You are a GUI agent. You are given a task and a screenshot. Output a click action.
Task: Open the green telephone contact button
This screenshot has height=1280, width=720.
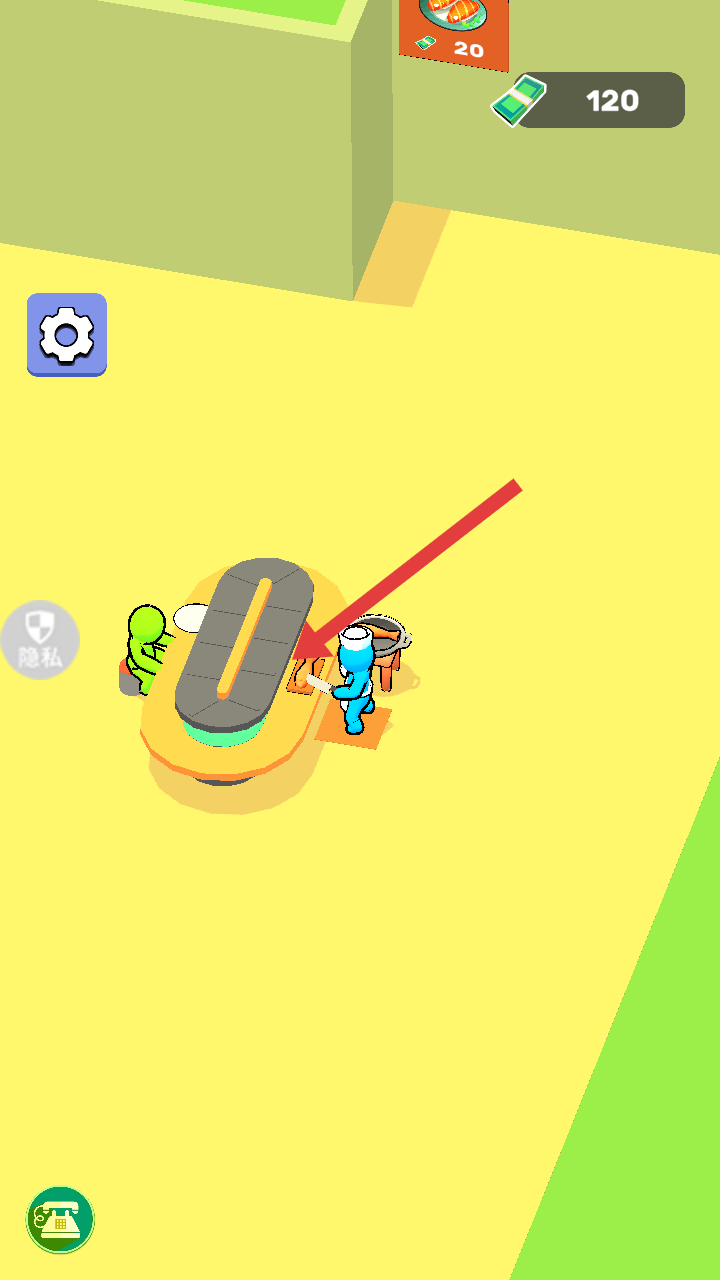pyautogui.click(x=60, y=1220)
